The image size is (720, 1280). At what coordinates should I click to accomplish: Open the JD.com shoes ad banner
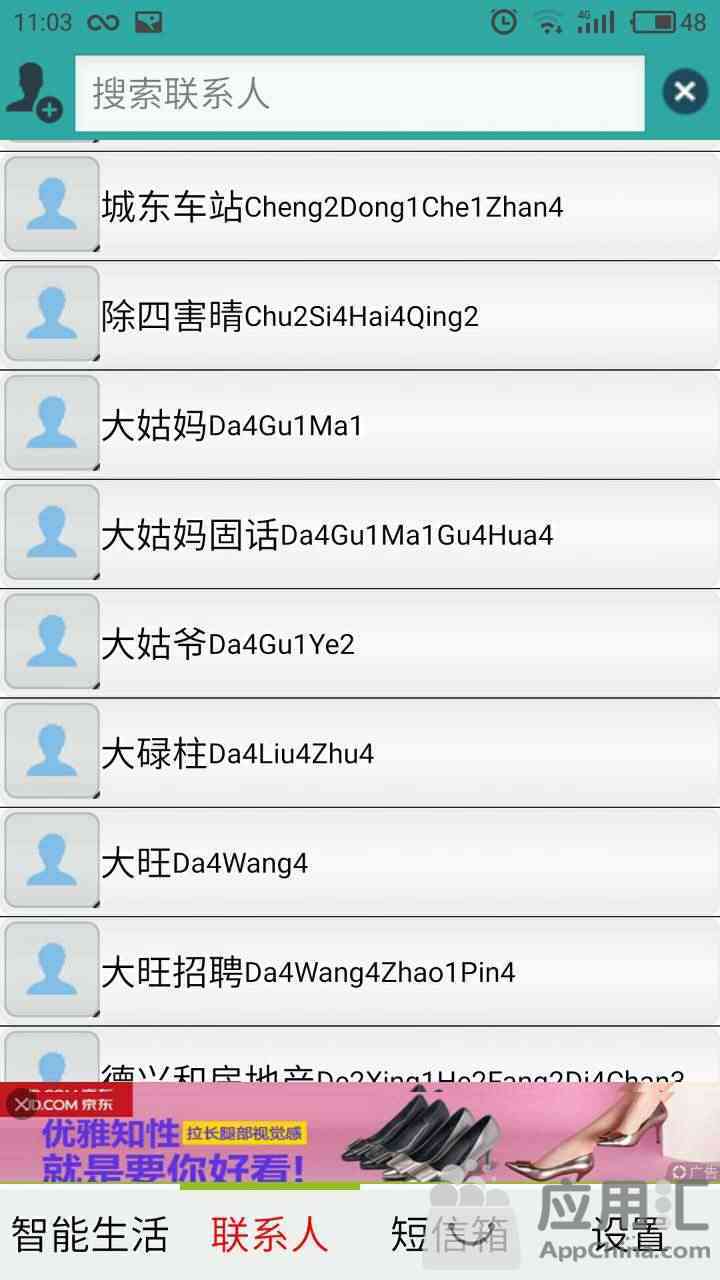(x=360, y=1133)
